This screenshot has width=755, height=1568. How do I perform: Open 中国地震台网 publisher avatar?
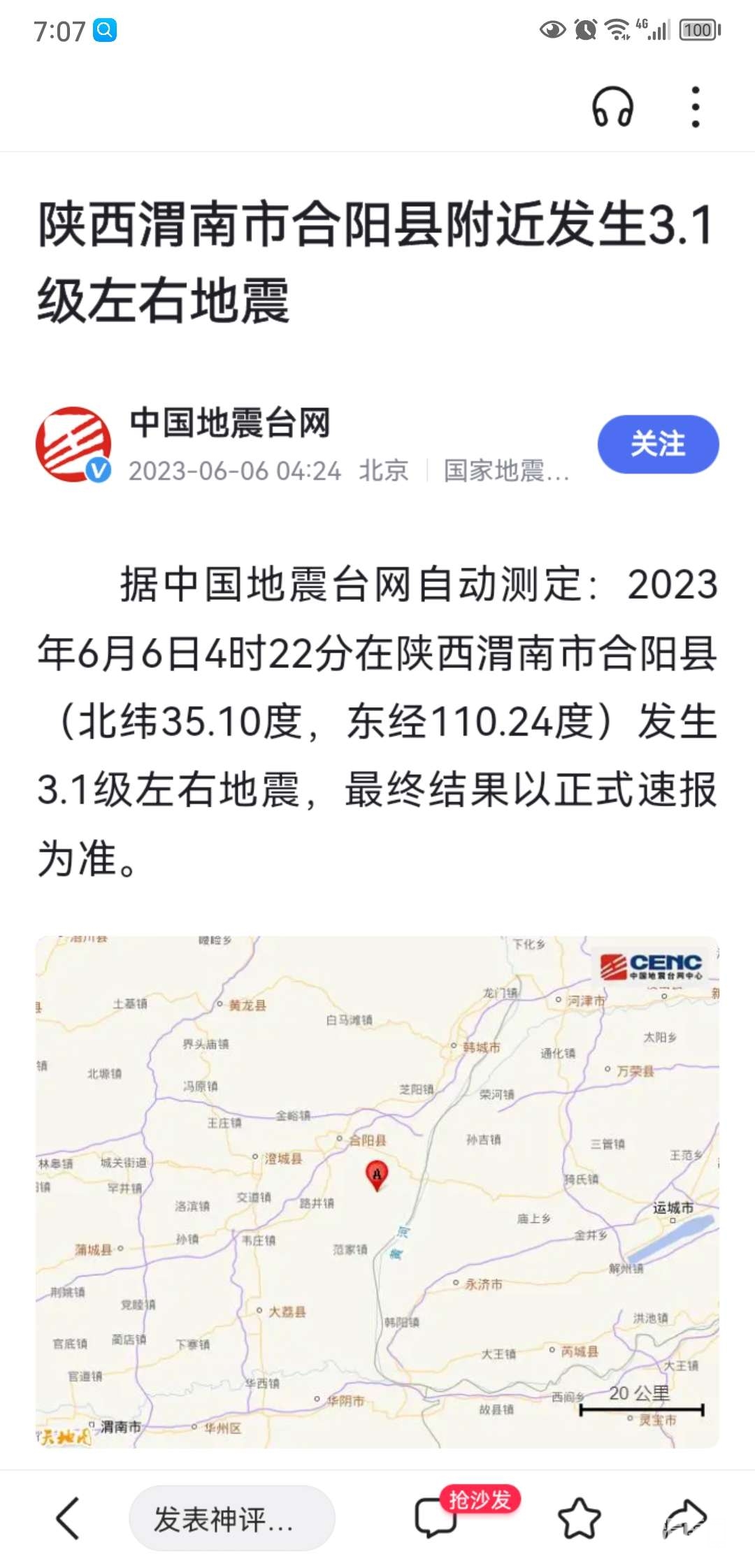pyautogui.click(x=73, y=444)
